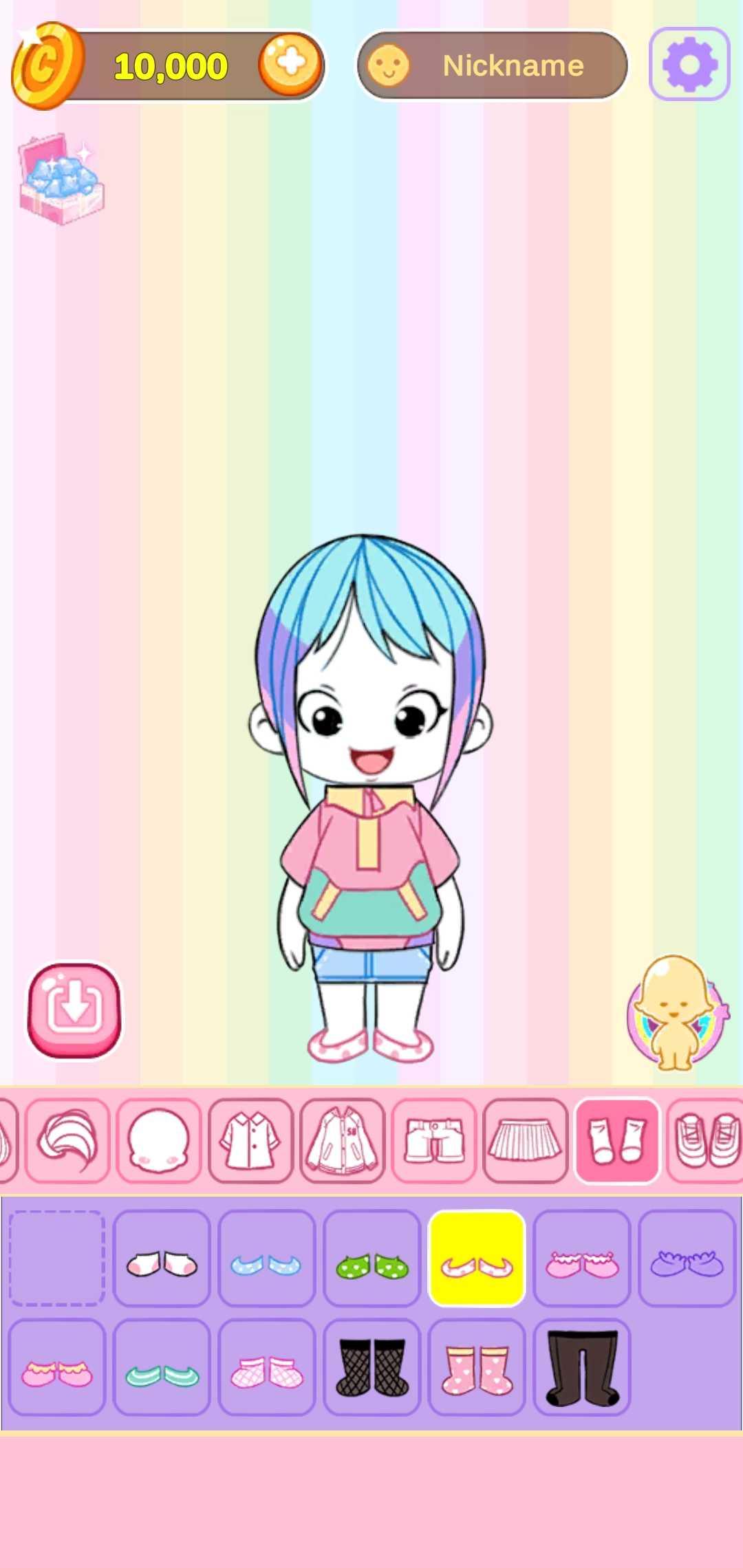
Task: Switch to the jacket category tab
Action: pyautogui.click(x=342, y=1141)
